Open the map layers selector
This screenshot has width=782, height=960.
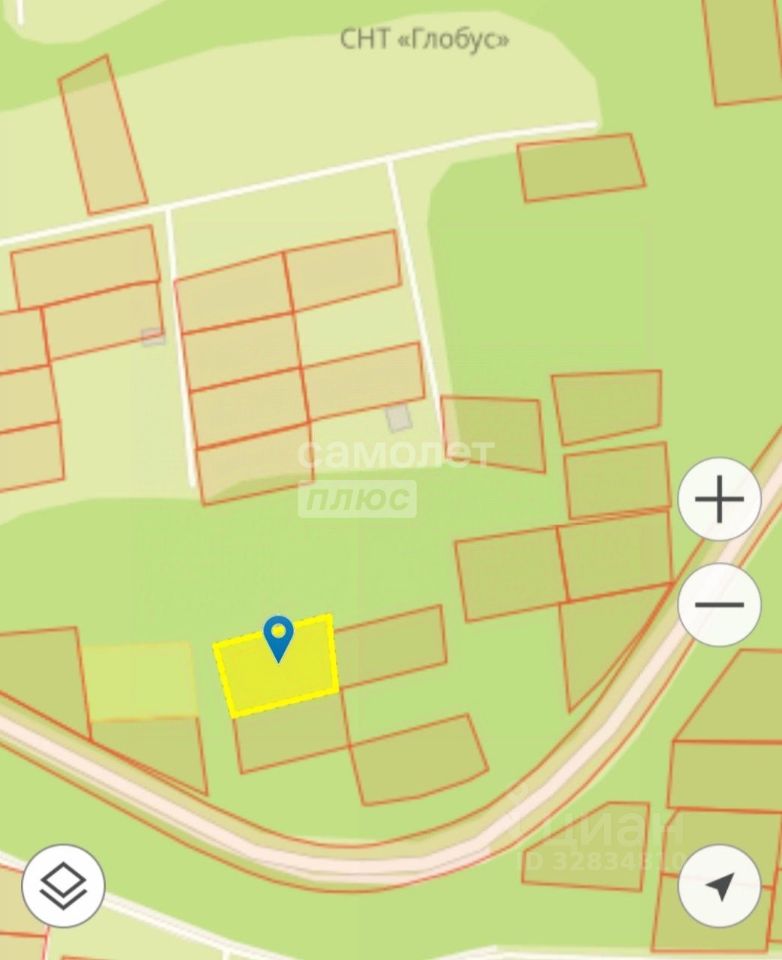click(x=63, y=886)
